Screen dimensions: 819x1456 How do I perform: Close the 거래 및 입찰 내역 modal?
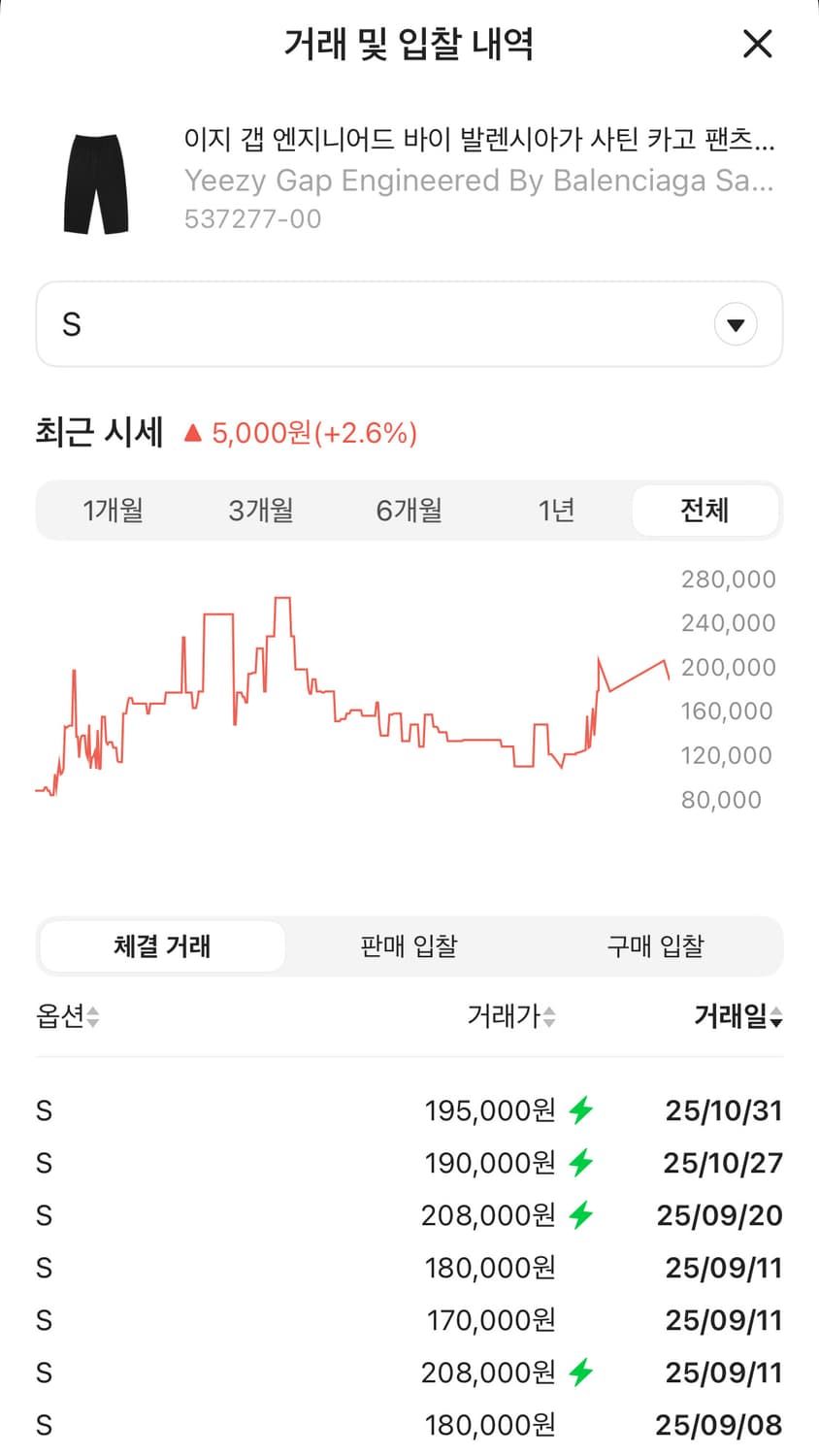point(757,45)
